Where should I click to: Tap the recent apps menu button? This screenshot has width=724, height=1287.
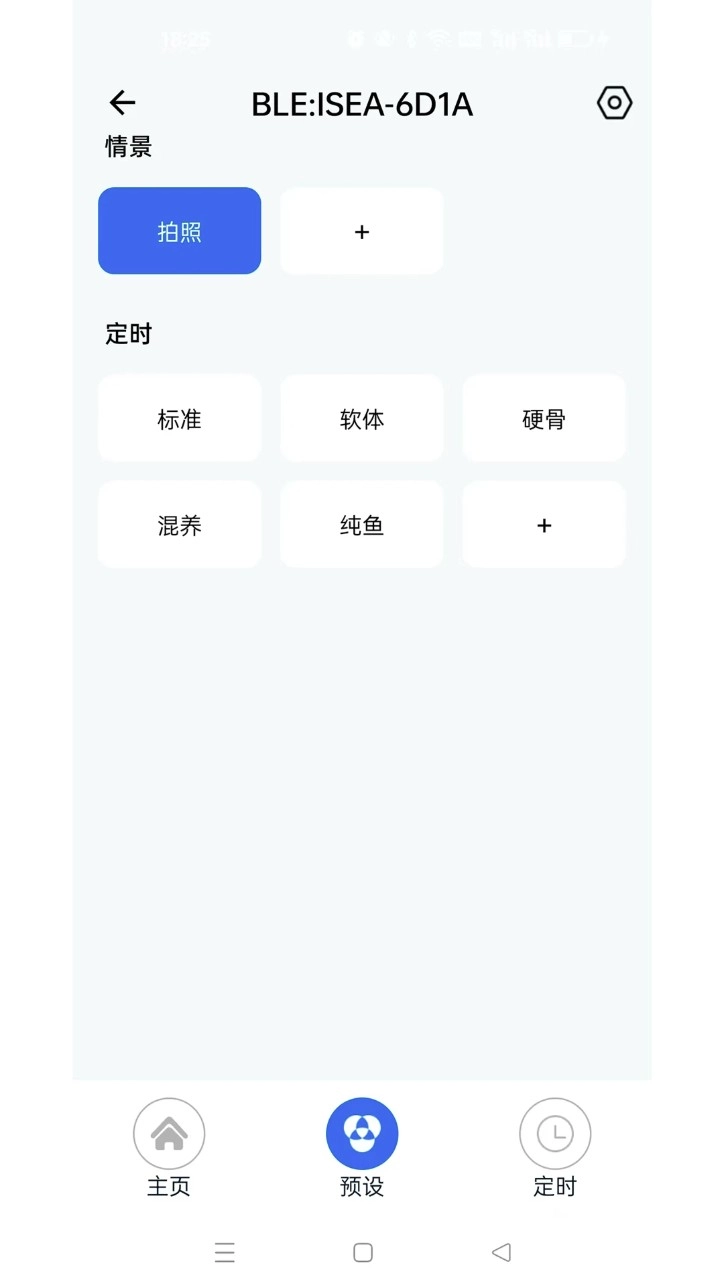click(x=225, y=1252)
